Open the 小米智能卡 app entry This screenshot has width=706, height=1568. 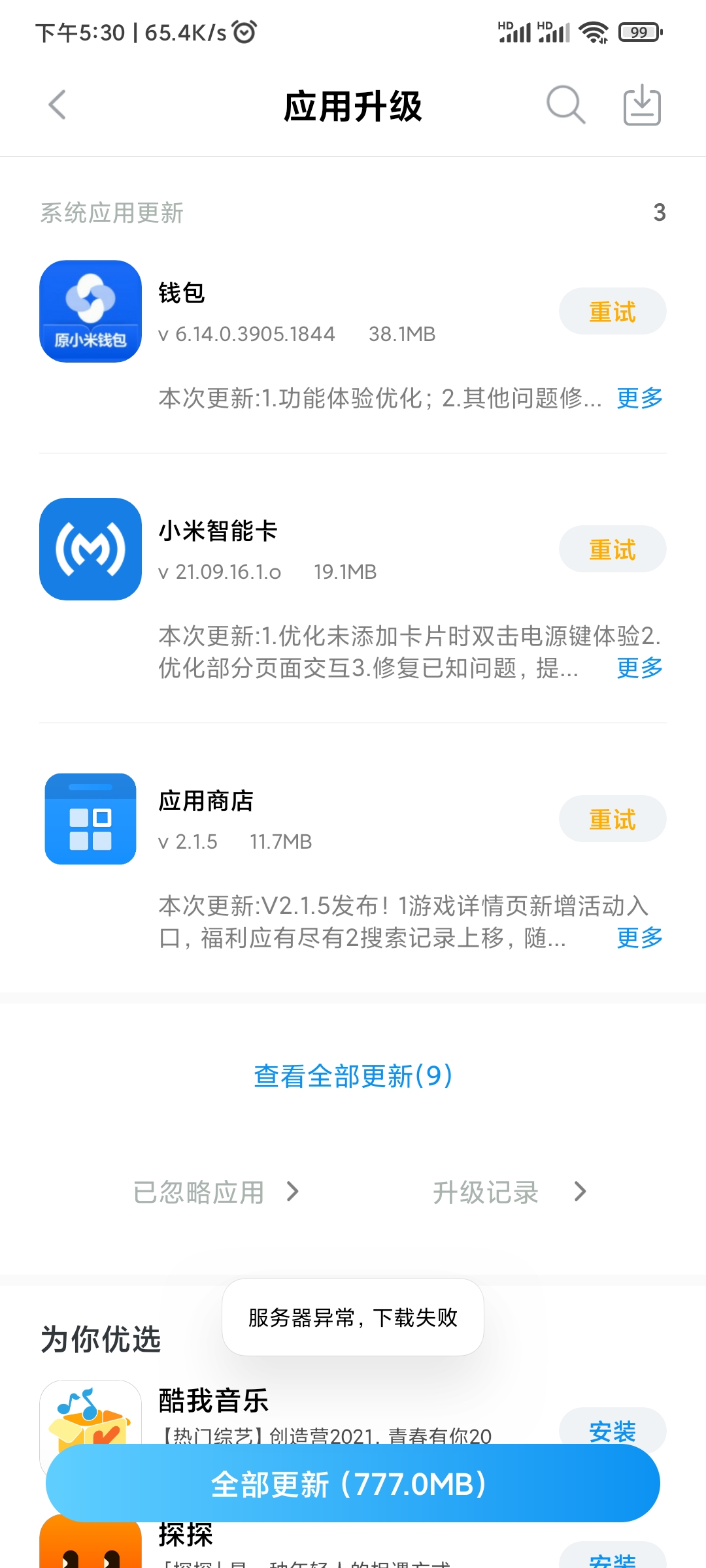tap(353, 549)
